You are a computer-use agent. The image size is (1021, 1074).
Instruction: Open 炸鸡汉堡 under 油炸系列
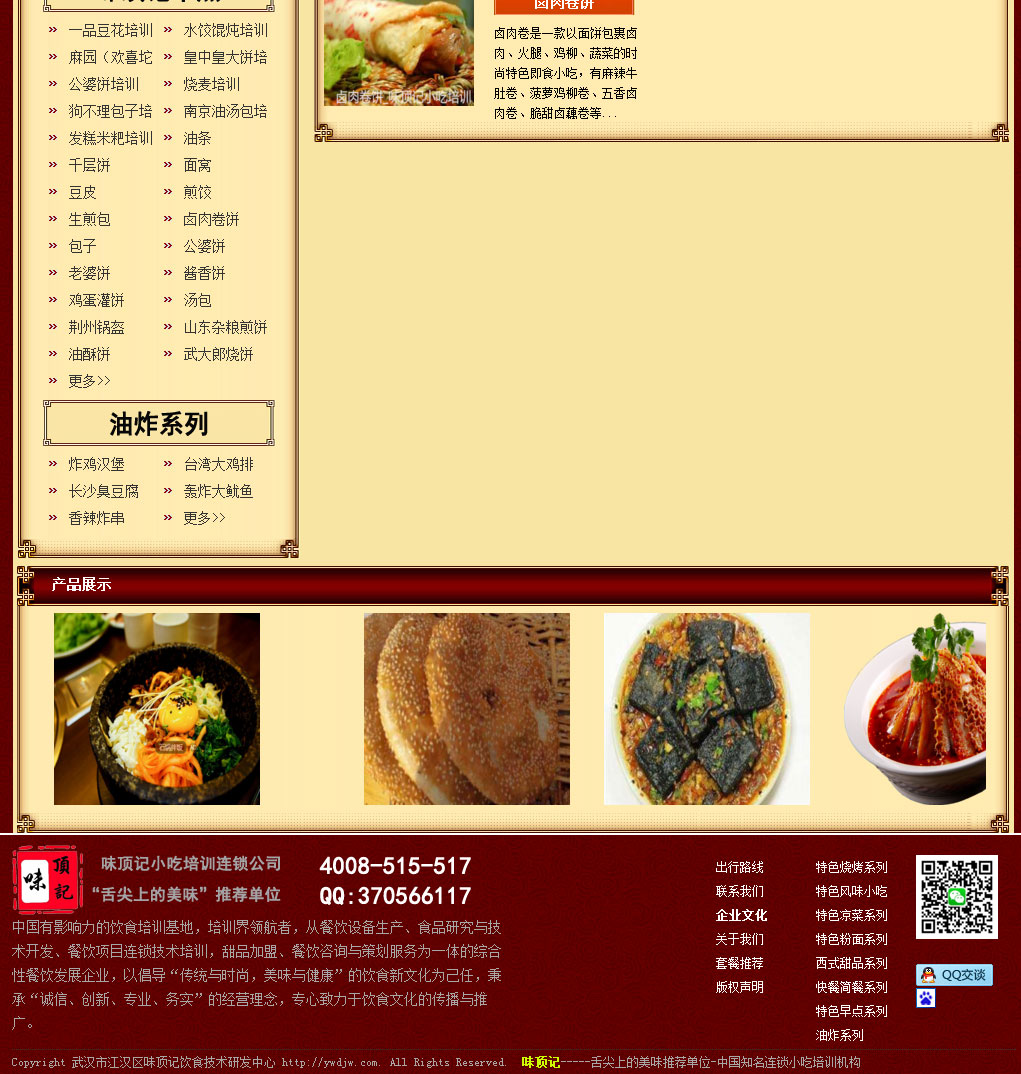tap(96, 464)
